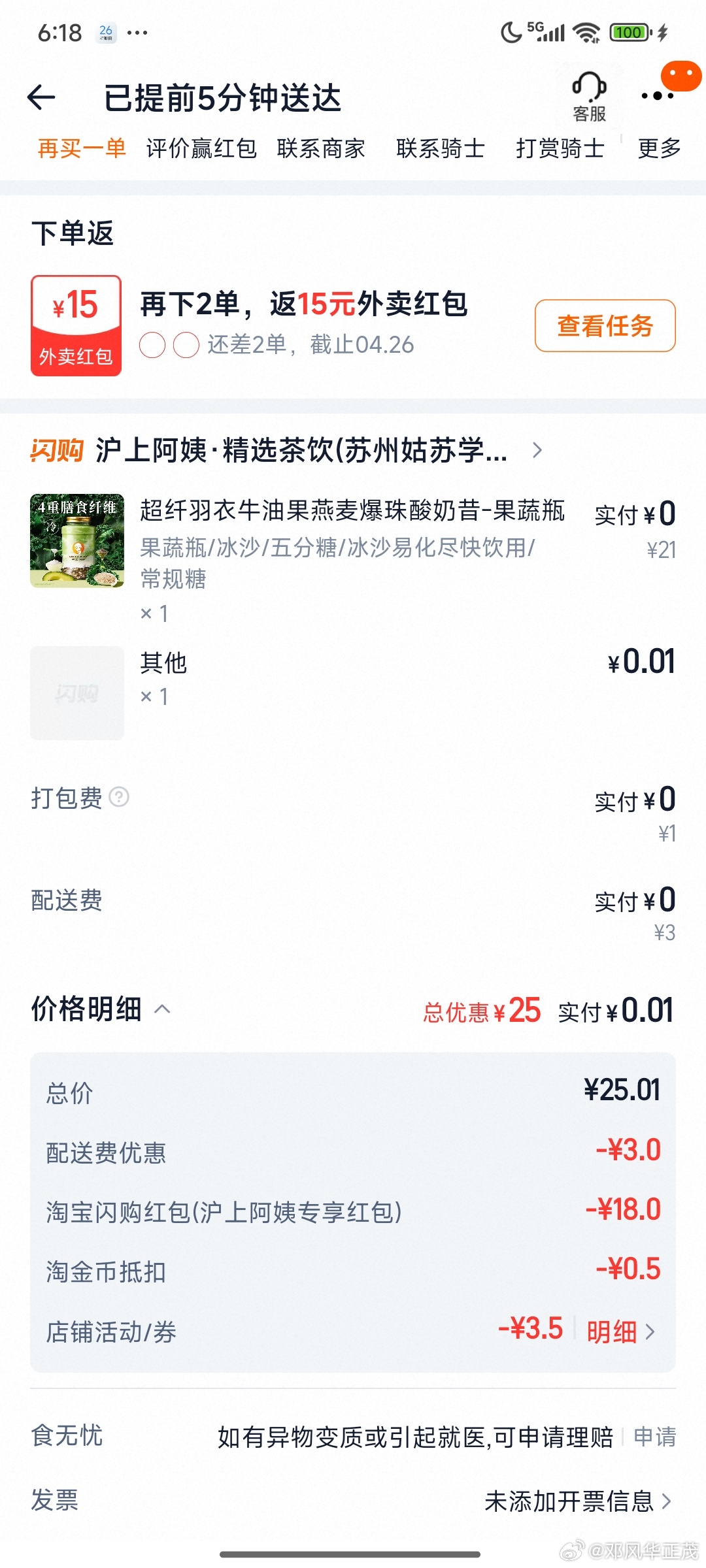This screenshot has height=1568, width=706.
Task: Tap the 打包费 help question mark
Action: [x=119, y=797]
